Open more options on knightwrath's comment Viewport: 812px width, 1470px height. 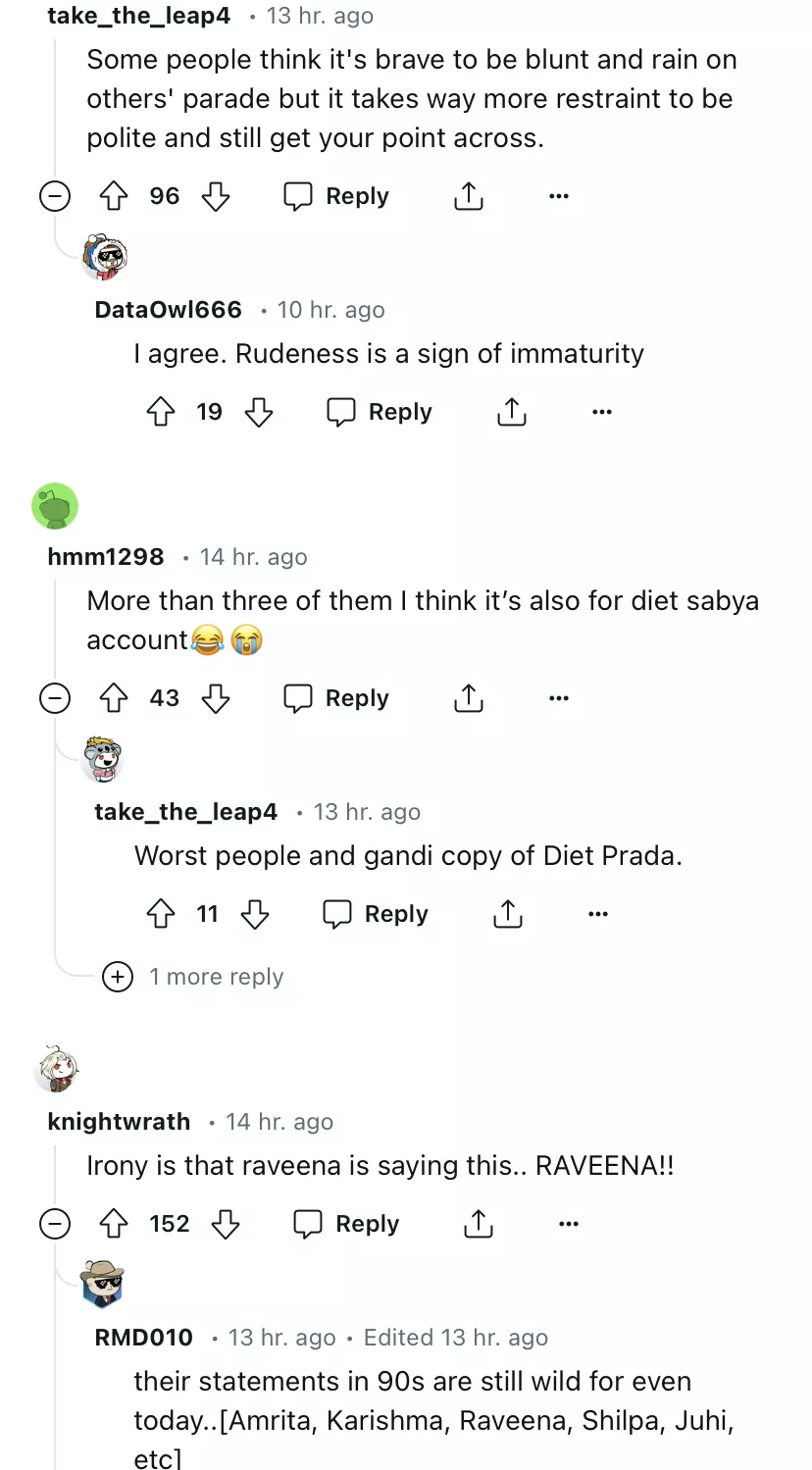point(569,1224)
